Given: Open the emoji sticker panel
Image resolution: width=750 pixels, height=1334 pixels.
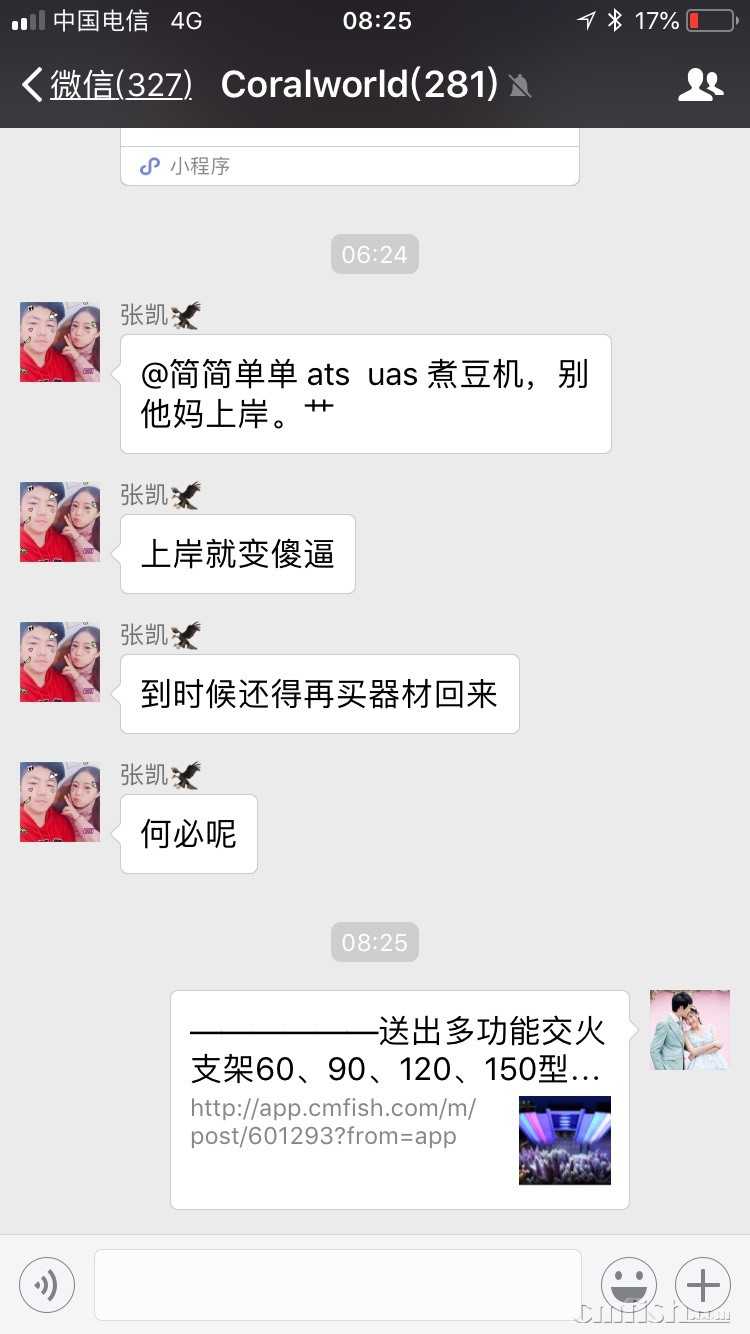Looking at the screenshot, I should 628,1285.
